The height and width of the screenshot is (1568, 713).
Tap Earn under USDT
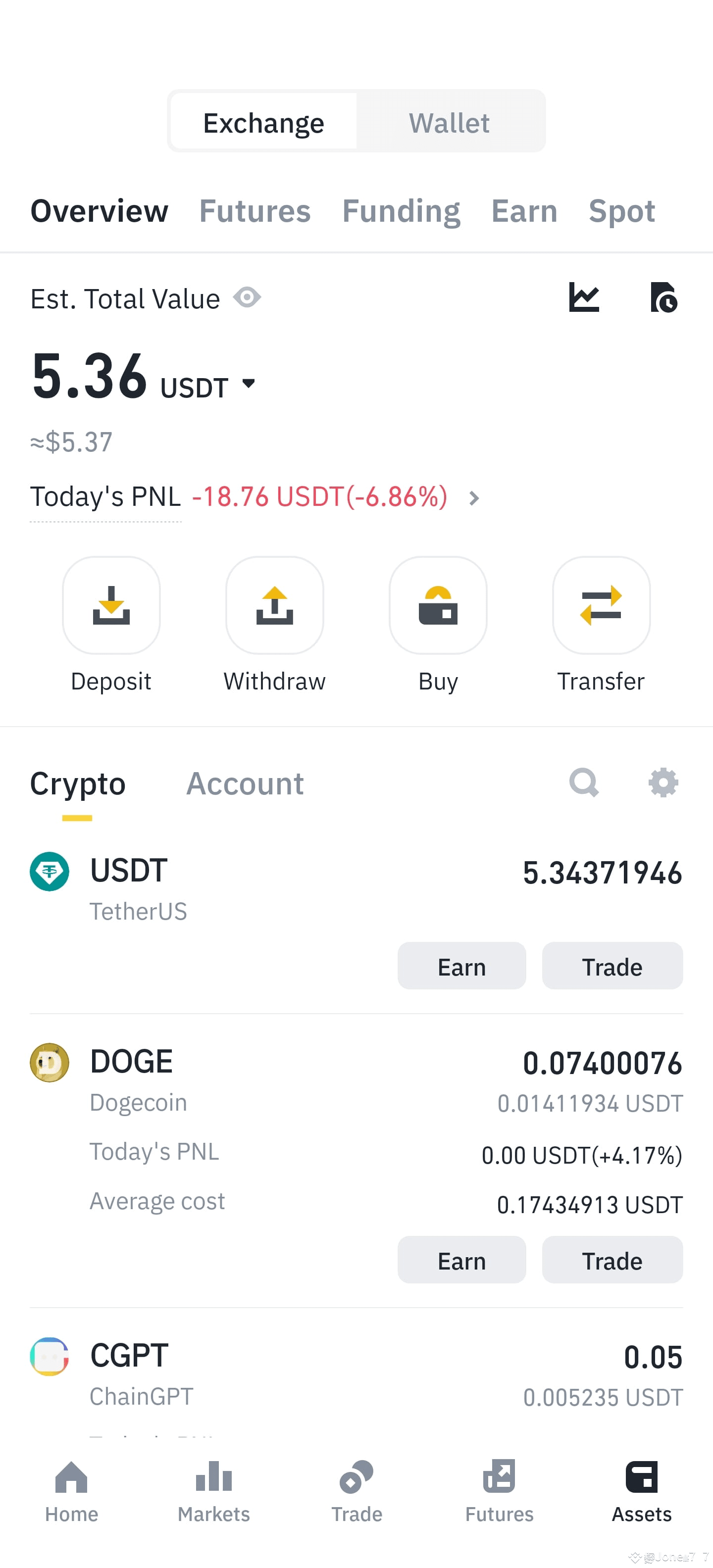point(461,966)
